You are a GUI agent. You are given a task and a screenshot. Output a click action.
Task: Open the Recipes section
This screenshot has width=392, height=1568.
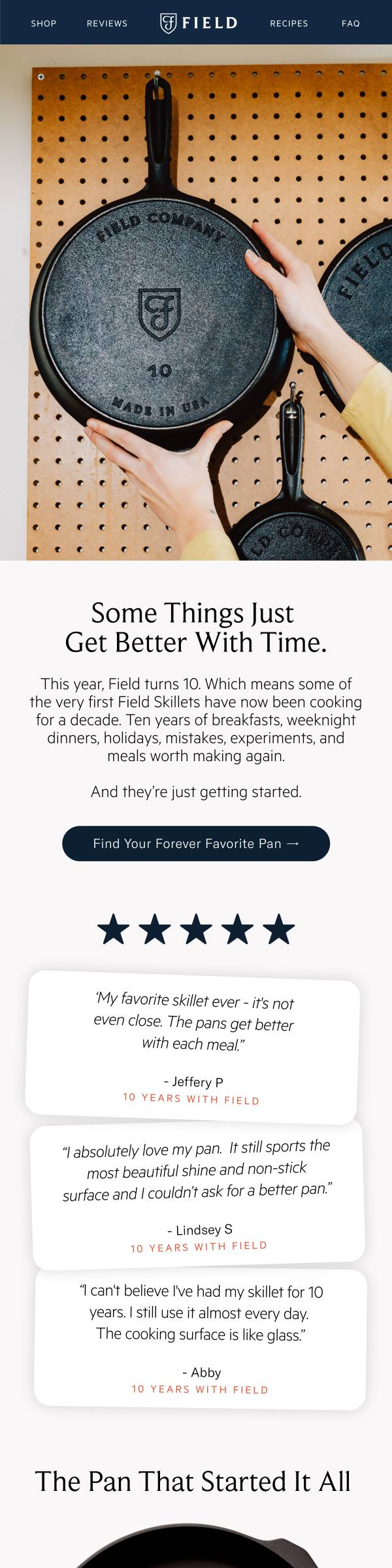[x=289, y=24]
